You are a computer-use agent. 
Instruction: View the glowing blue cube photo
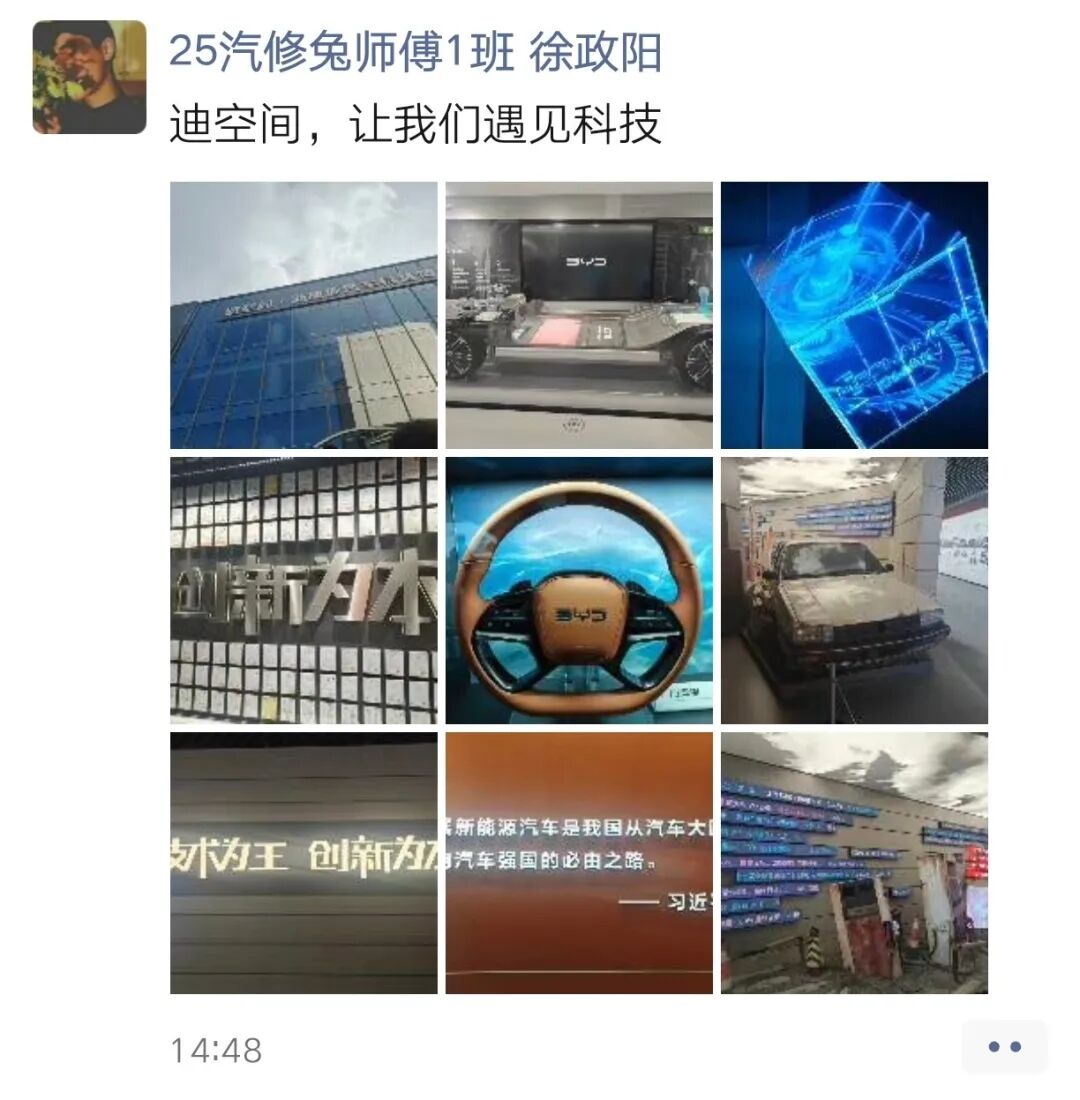pos(854,315)
